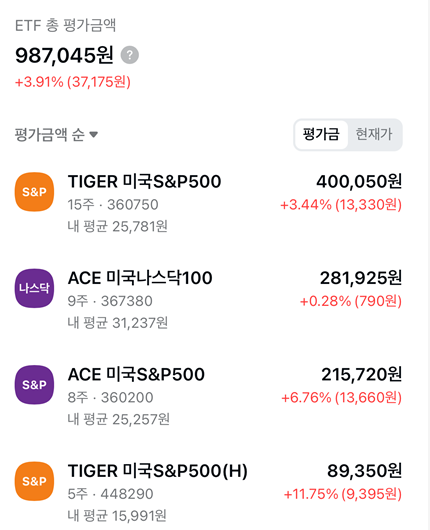Viewport: 430px width, 530px height.
Task: Open the TIGER 미국S&P500(H) holding
Action: coord(208,492)
